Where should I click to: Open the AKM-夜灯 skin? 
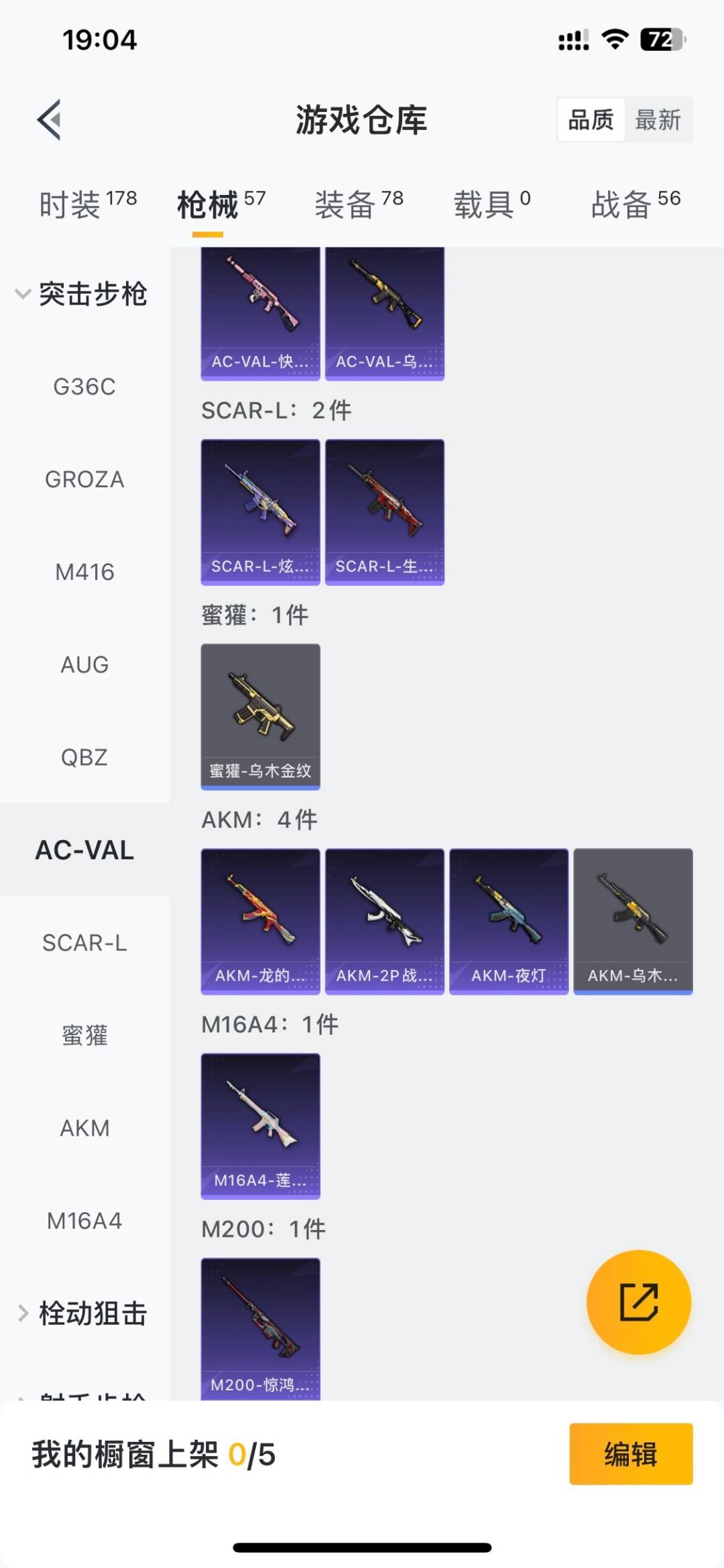[508, 921]
